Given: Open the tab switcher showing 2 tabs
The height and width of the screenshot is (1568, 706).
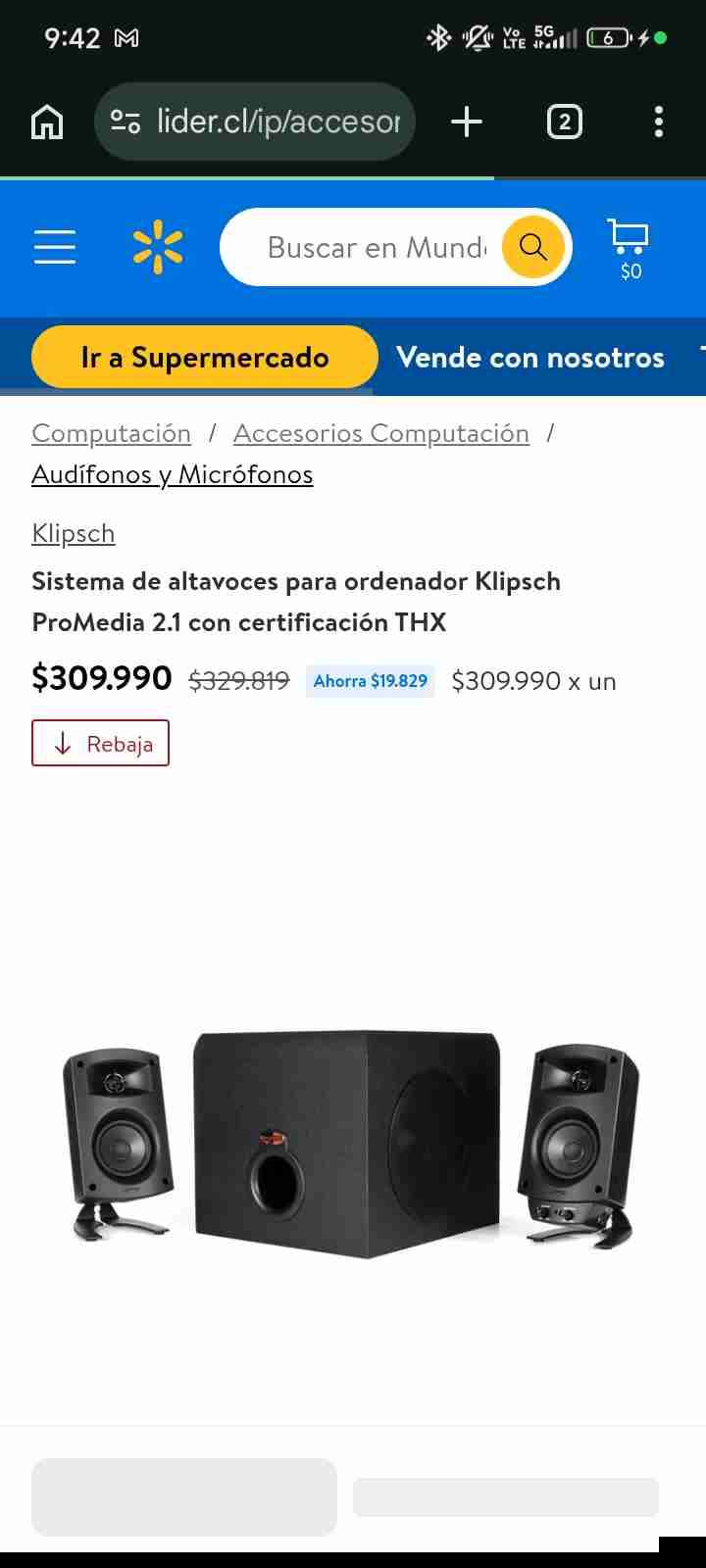Looking at the screenshot, I should pos(564,121).
